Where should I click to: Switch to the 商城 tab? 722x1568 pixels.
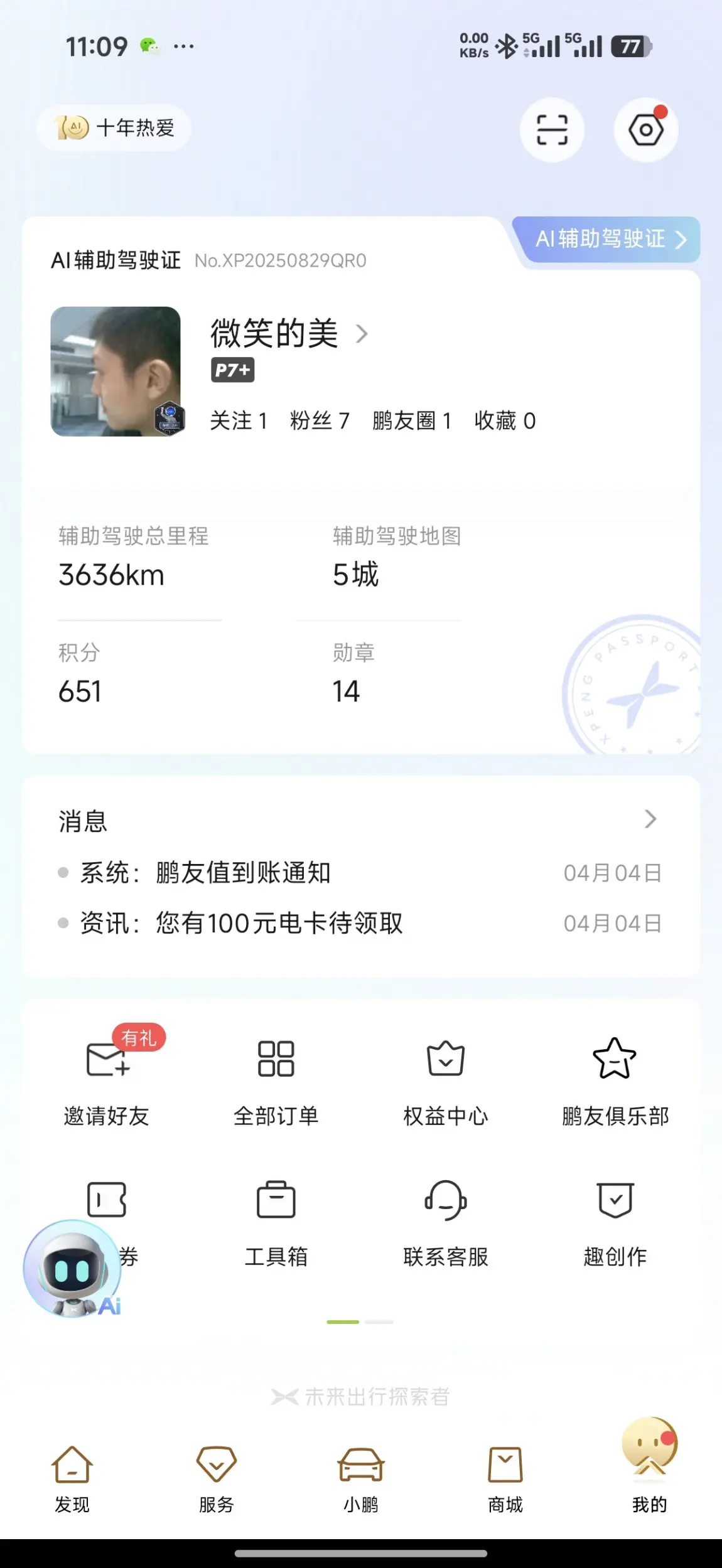coord(505,1478)
